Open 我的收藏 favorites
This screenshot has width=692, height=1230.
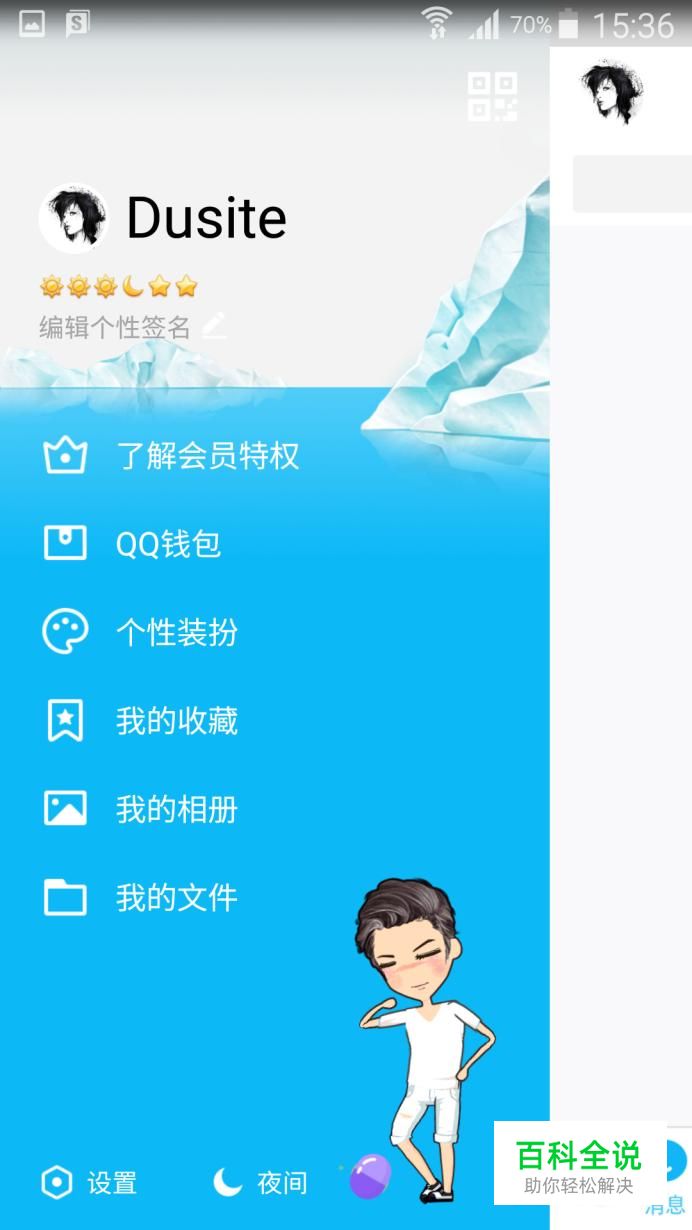click(176, 720)
